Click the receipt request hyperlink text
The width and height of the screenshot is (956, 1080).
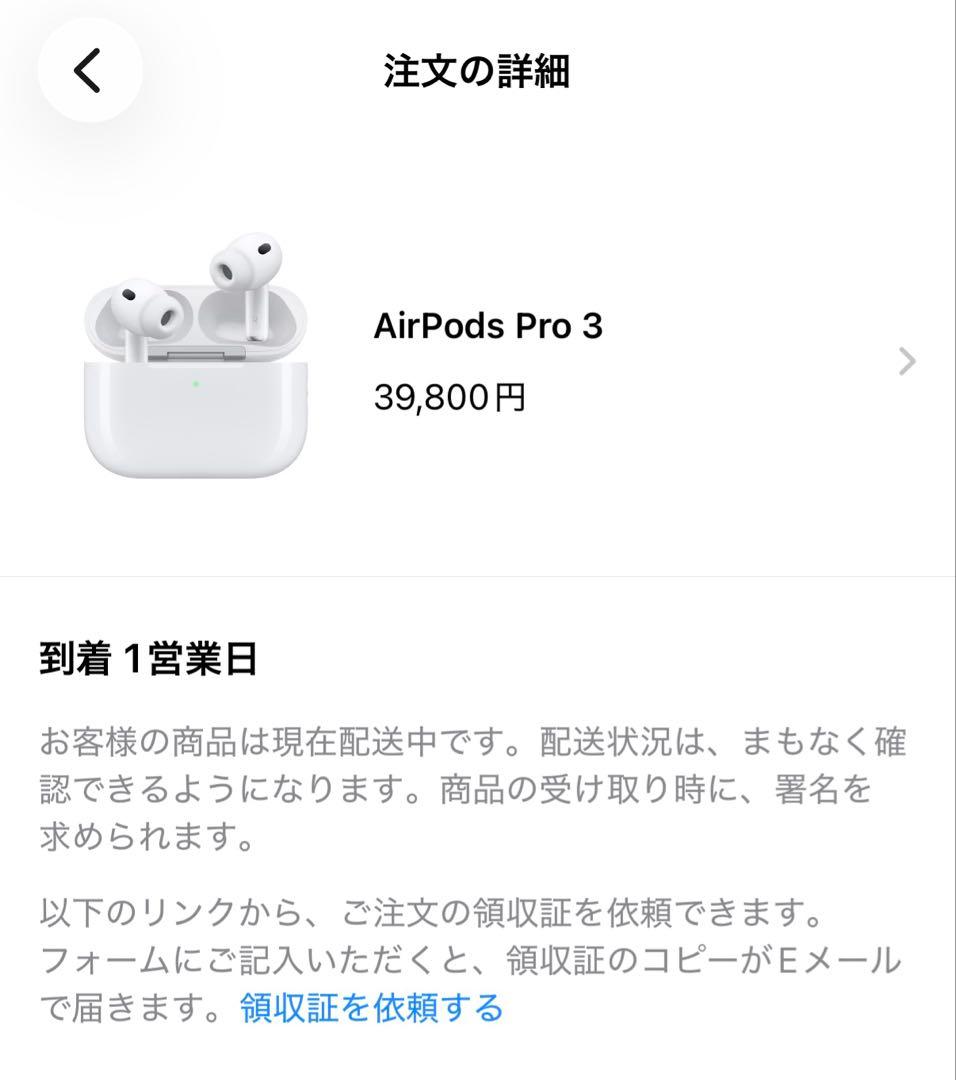click(x=370, y=1009)
